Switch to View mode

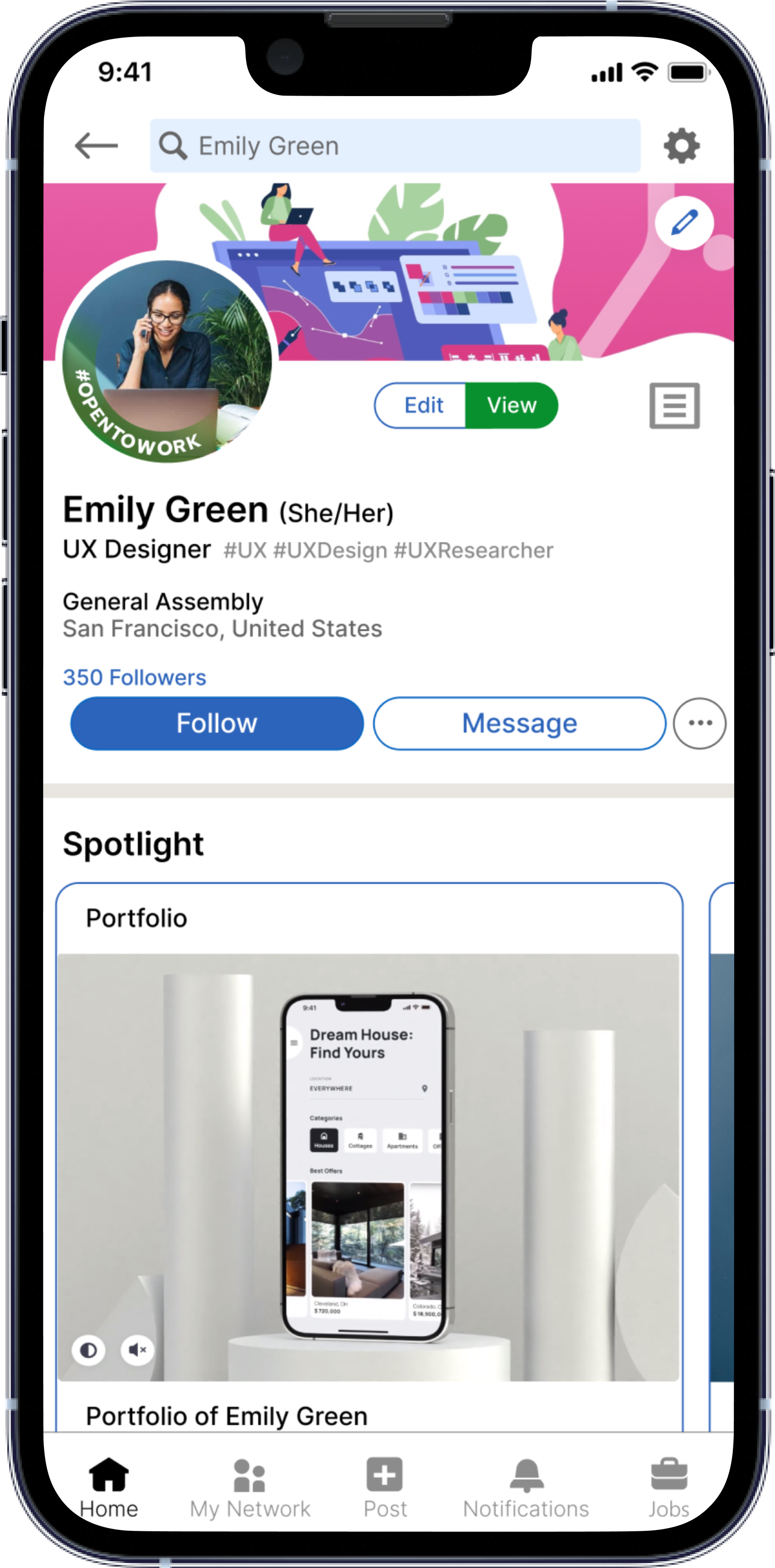tap(511, 406)
